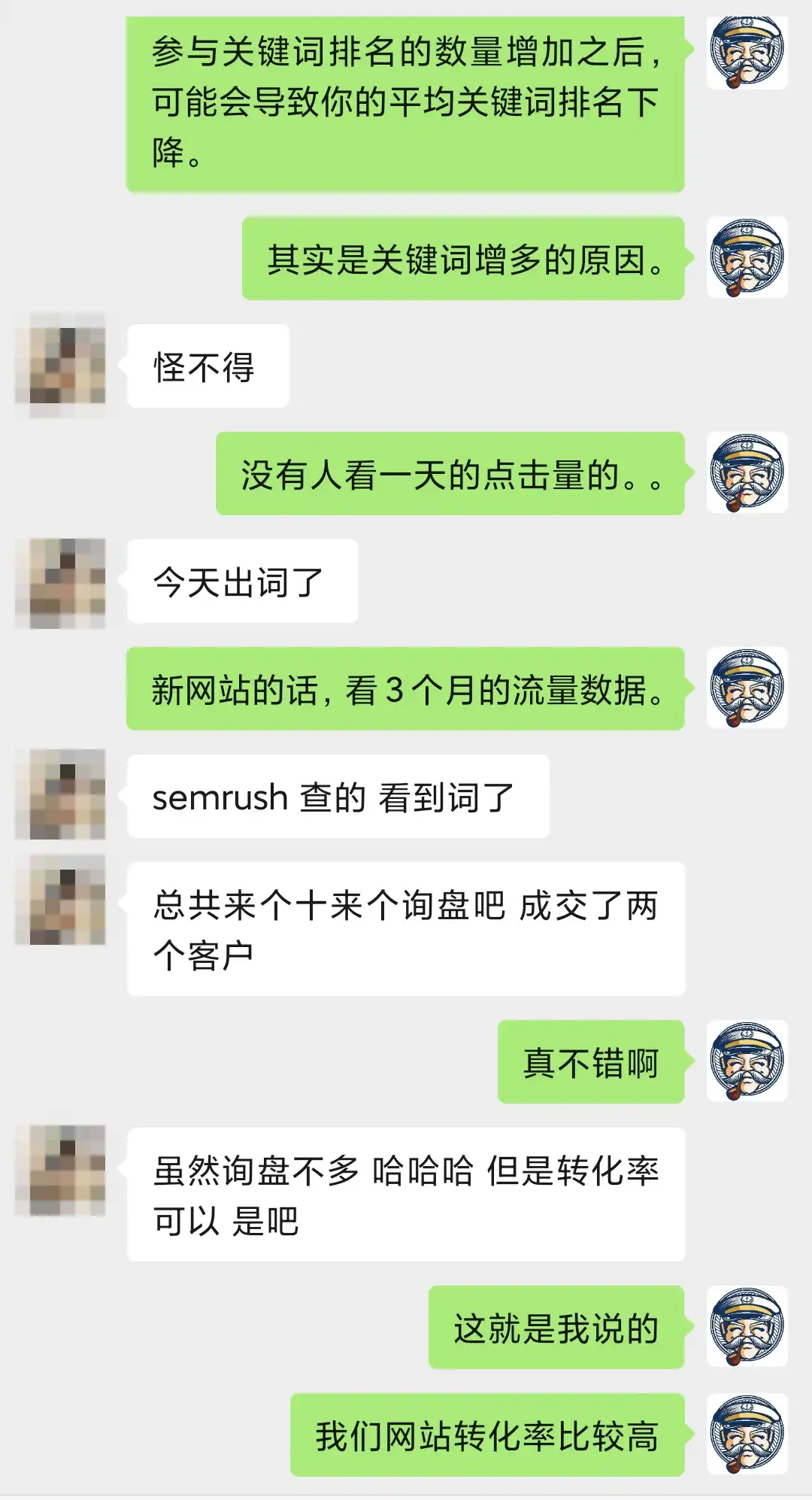Viewport: 812px width, 1500px height.
Task: Open profile of sender next to 怪不得
Action: [60, 366]
